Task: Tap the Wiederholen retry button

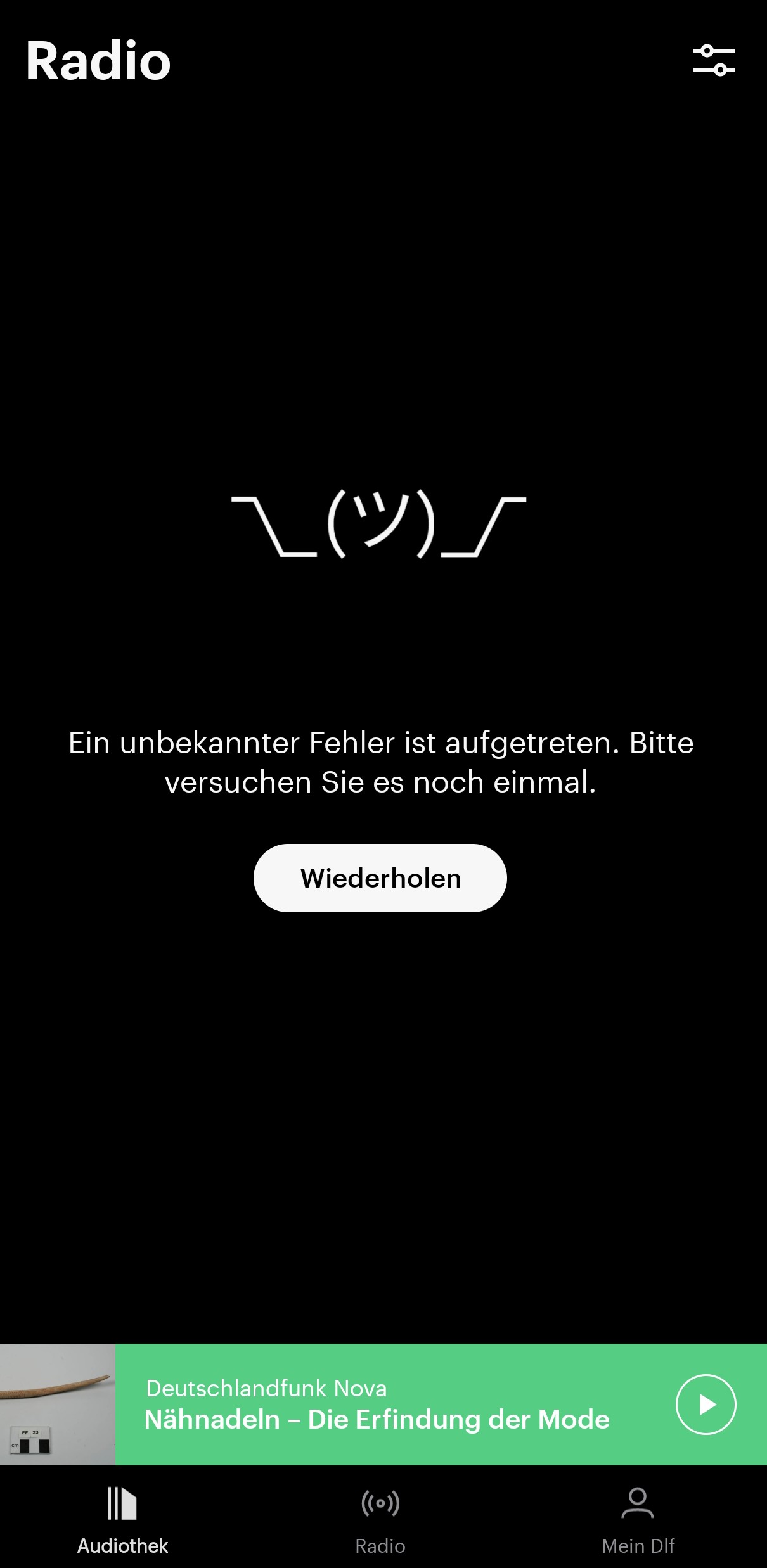Action: pyautogui.click(x=380, y=878)
